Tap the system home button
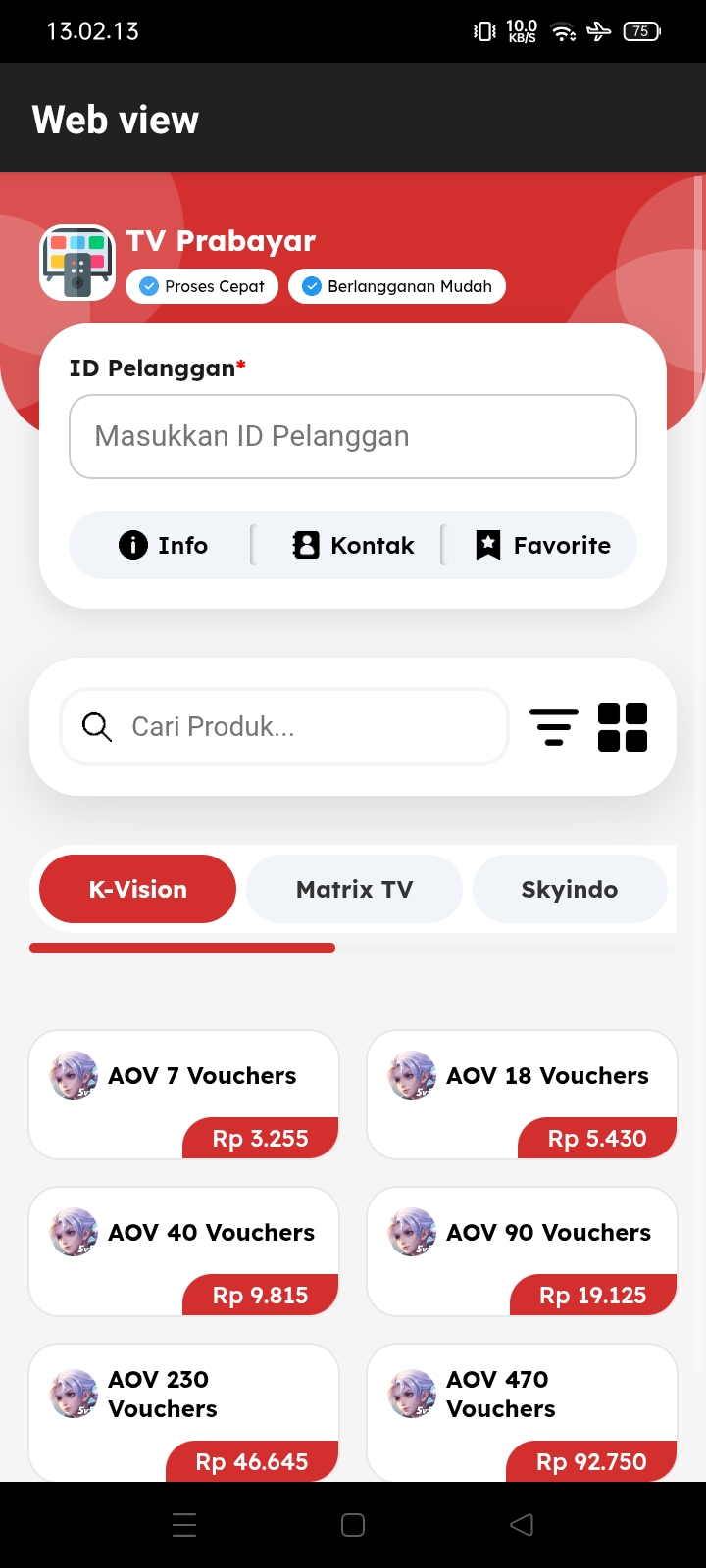The width and height of the screenshot is (706, 1568). click(353, 1524)
